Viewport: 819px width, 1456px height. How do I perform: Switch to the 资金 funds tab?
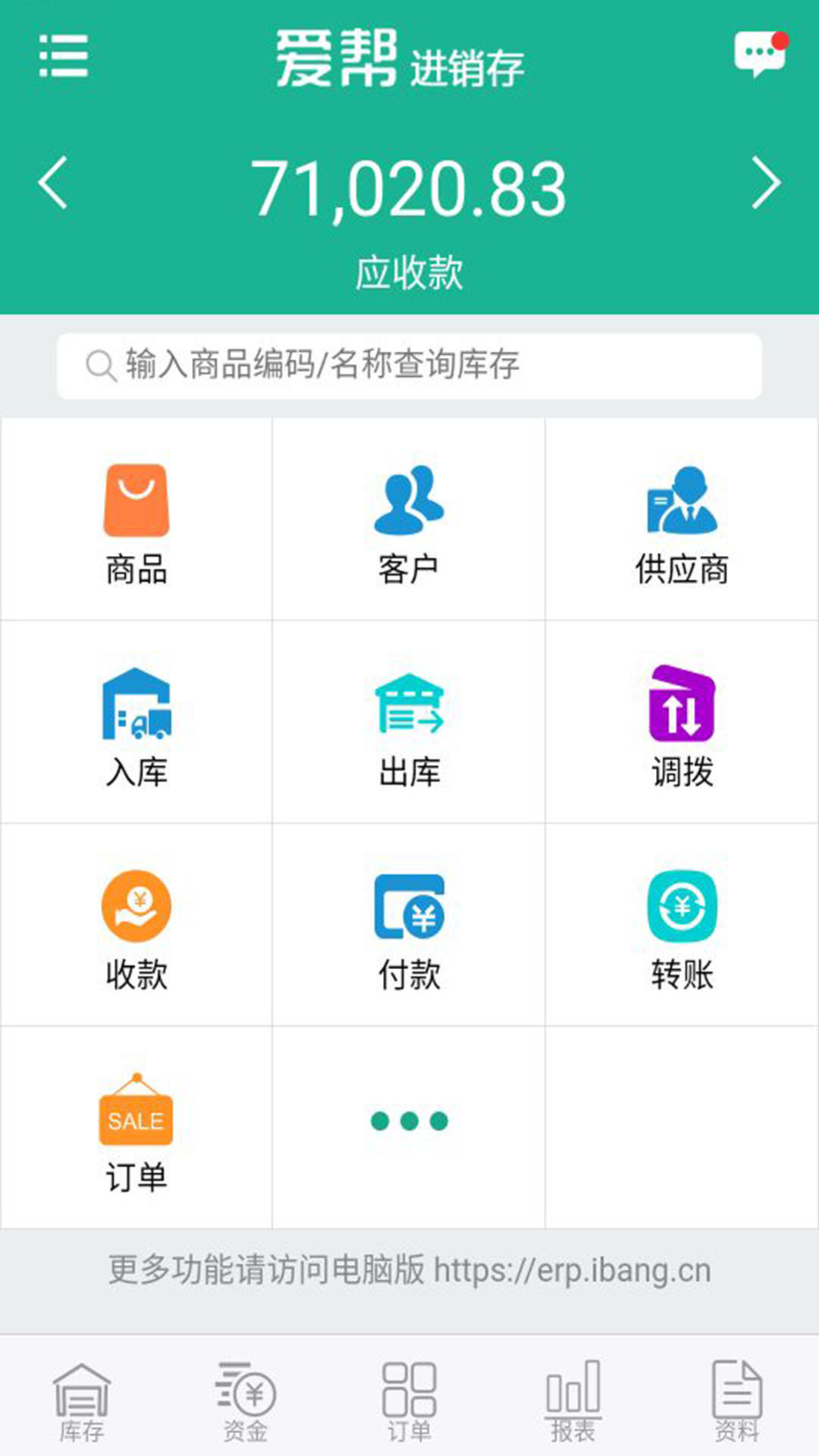point(246,1400)
